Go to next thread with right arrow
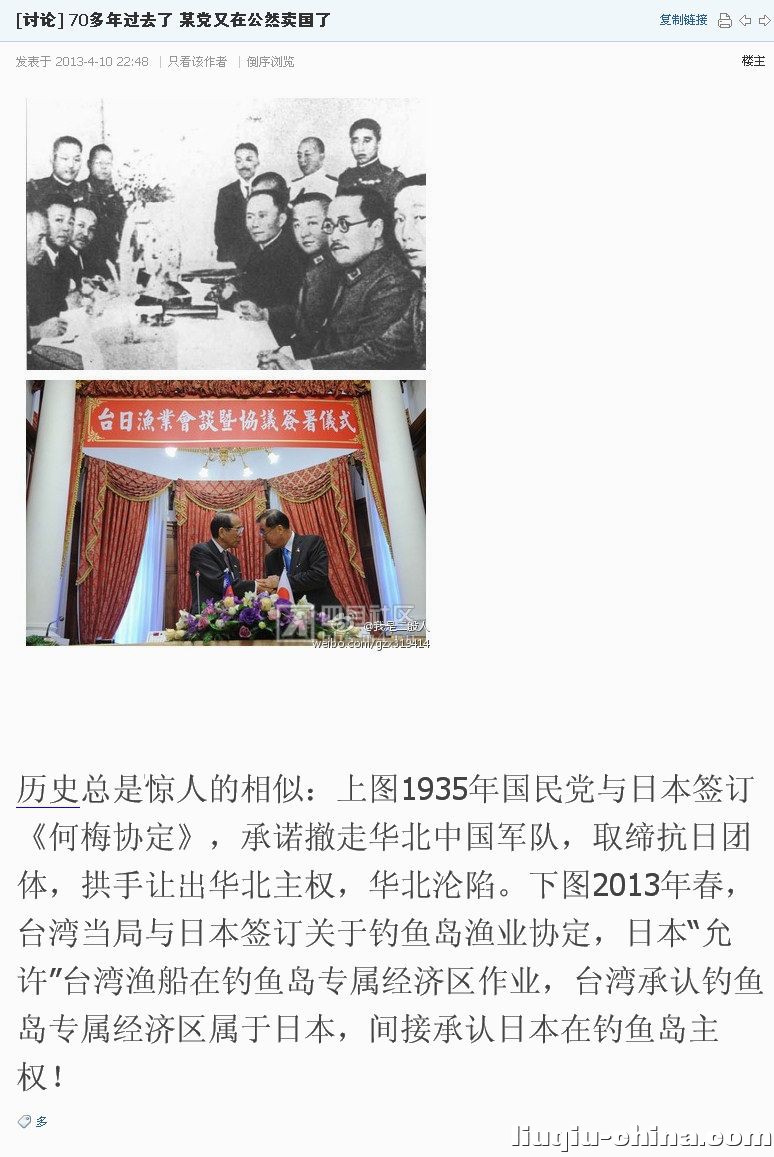Viewport: 774px width, 1157px height. [764, 20]
